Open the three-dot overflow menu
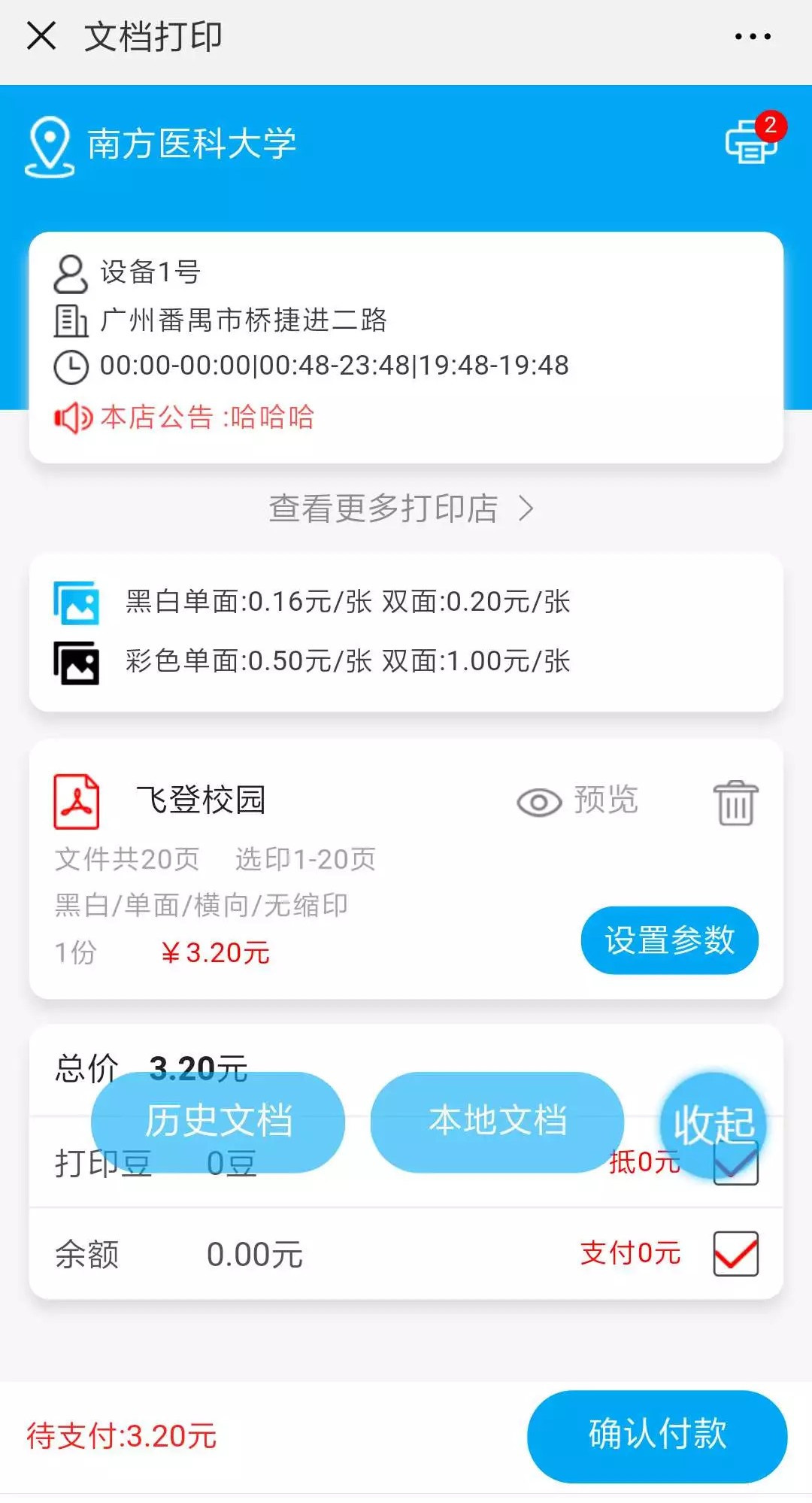This screenshot has height=1503, width=812. click(753, 36)
